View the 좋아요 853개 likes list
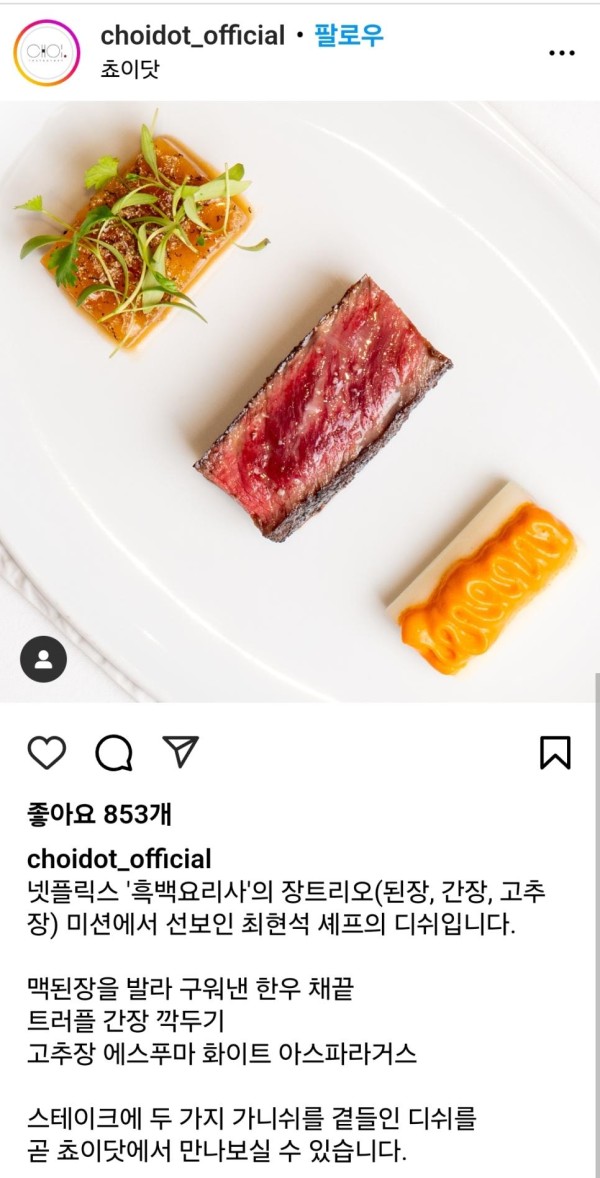 pos(99,814)
